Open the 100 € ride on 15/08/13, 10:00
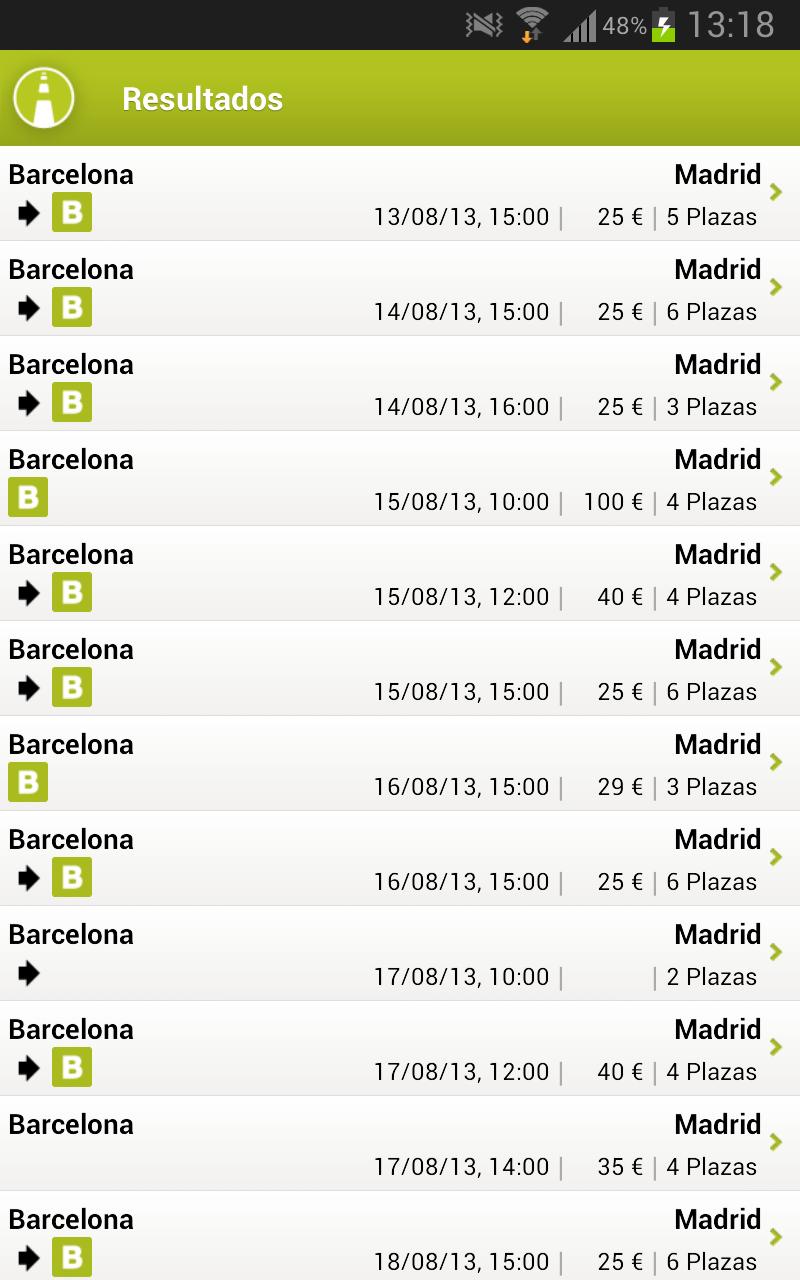800x1280 pixels. coord(400,479)
